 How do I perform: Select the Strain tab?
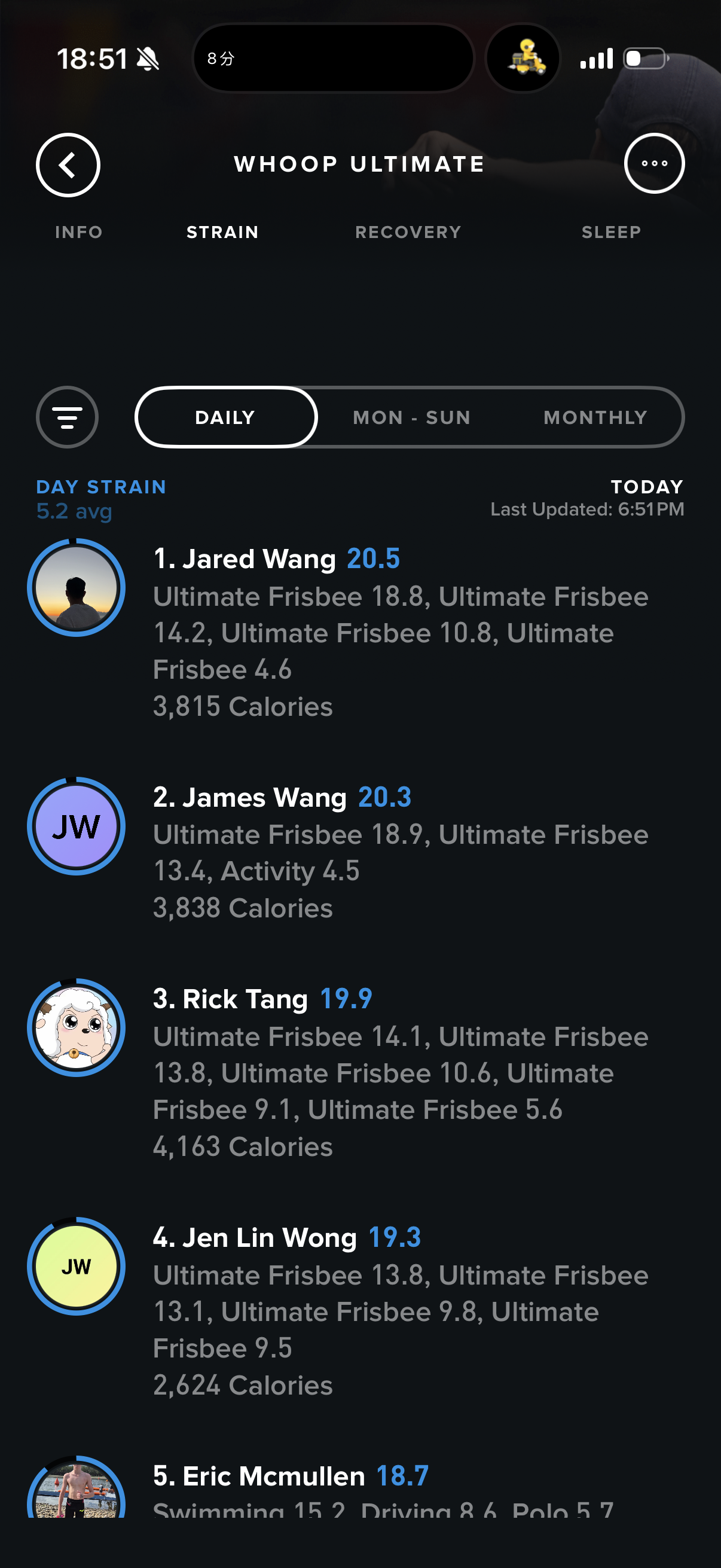pos(222,232)
